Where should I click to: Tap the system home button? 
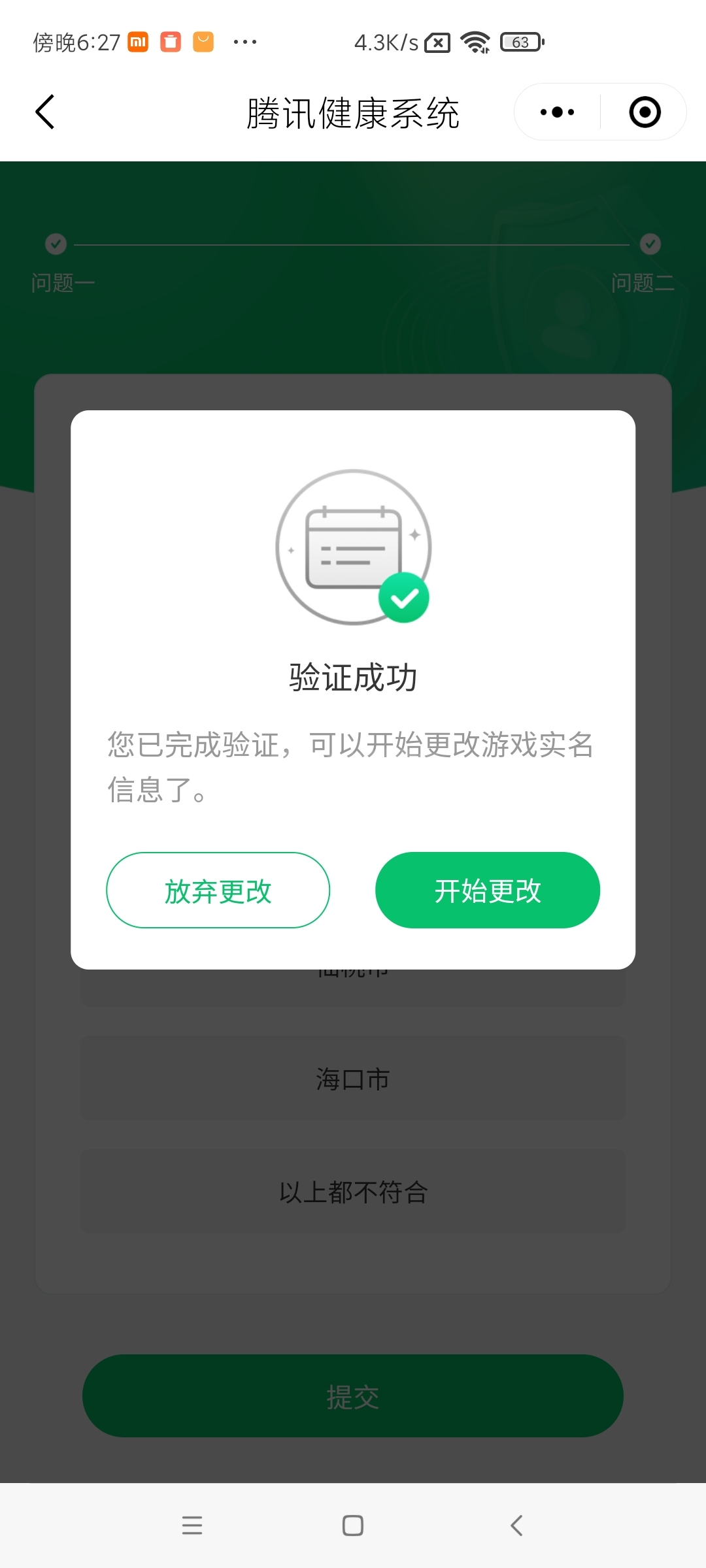pyautogui.click(x=353, y=1526)
